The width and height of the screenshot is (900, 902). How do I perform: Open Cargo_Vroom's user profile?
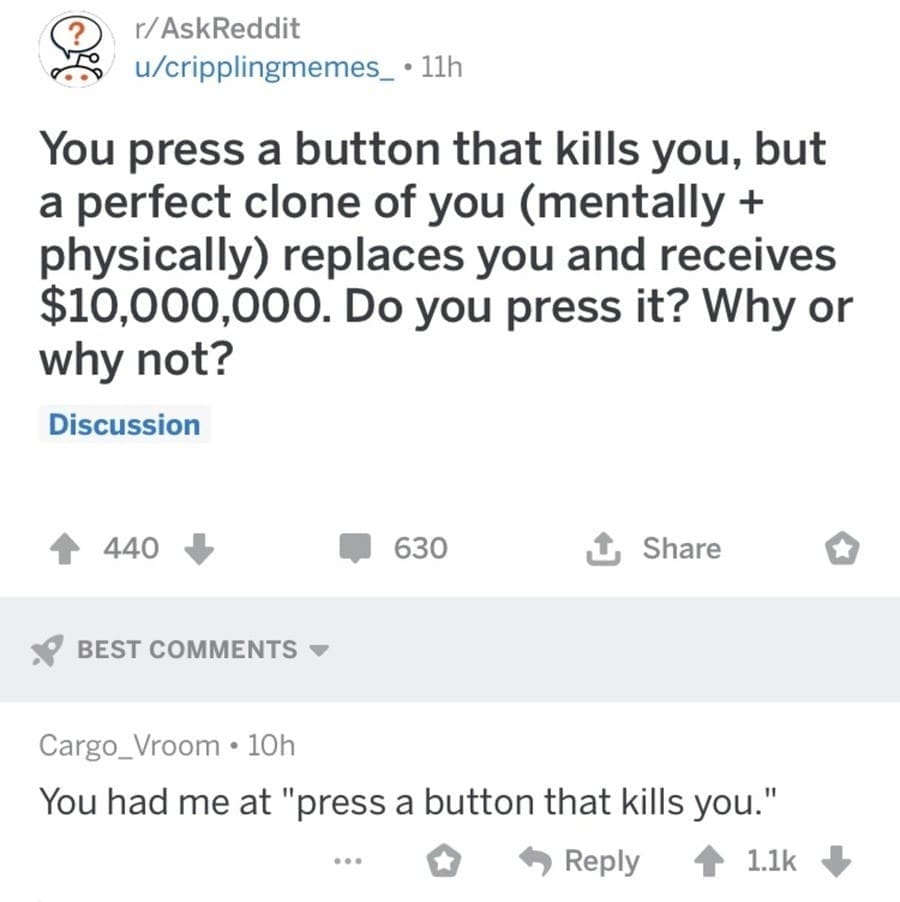tap(128, 745)
